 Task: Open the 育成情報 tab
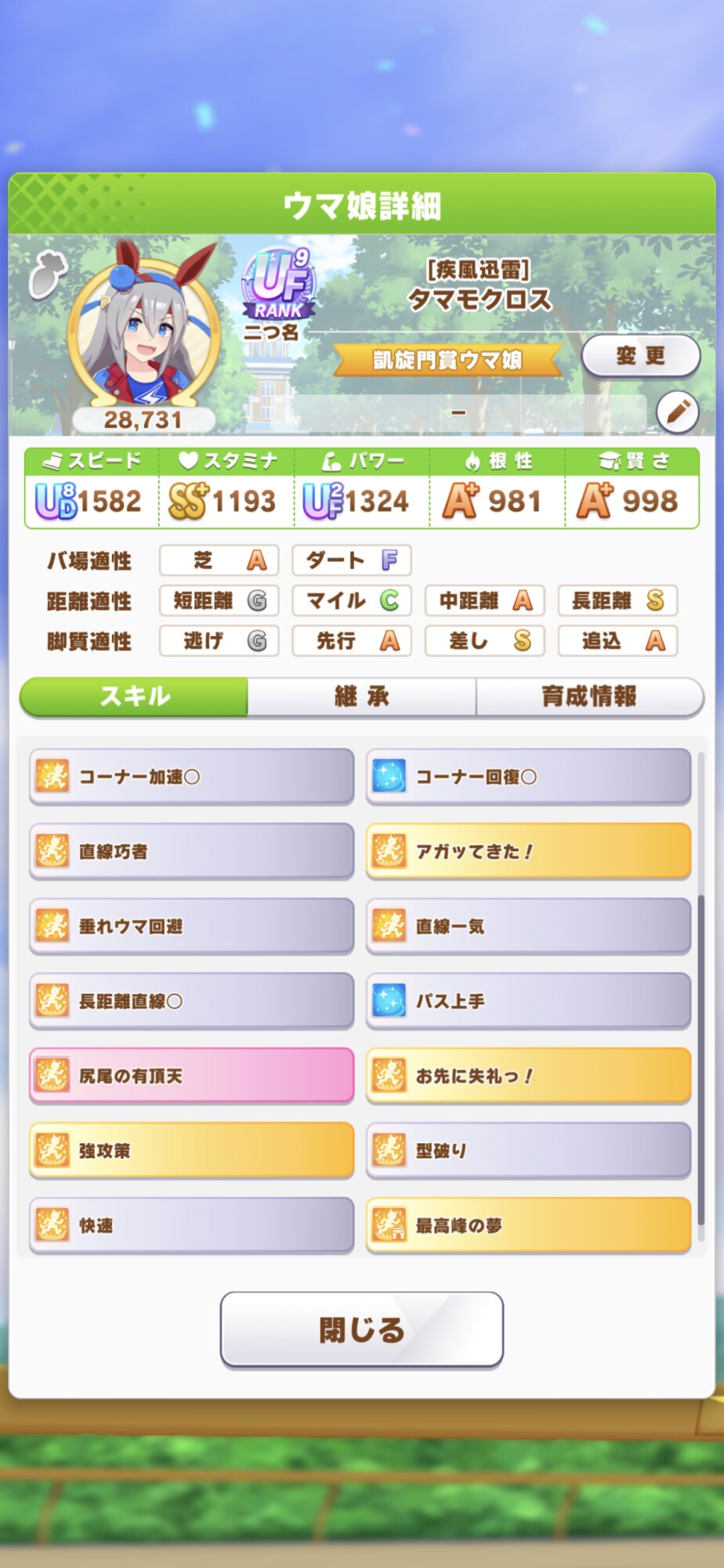(589, 696)
